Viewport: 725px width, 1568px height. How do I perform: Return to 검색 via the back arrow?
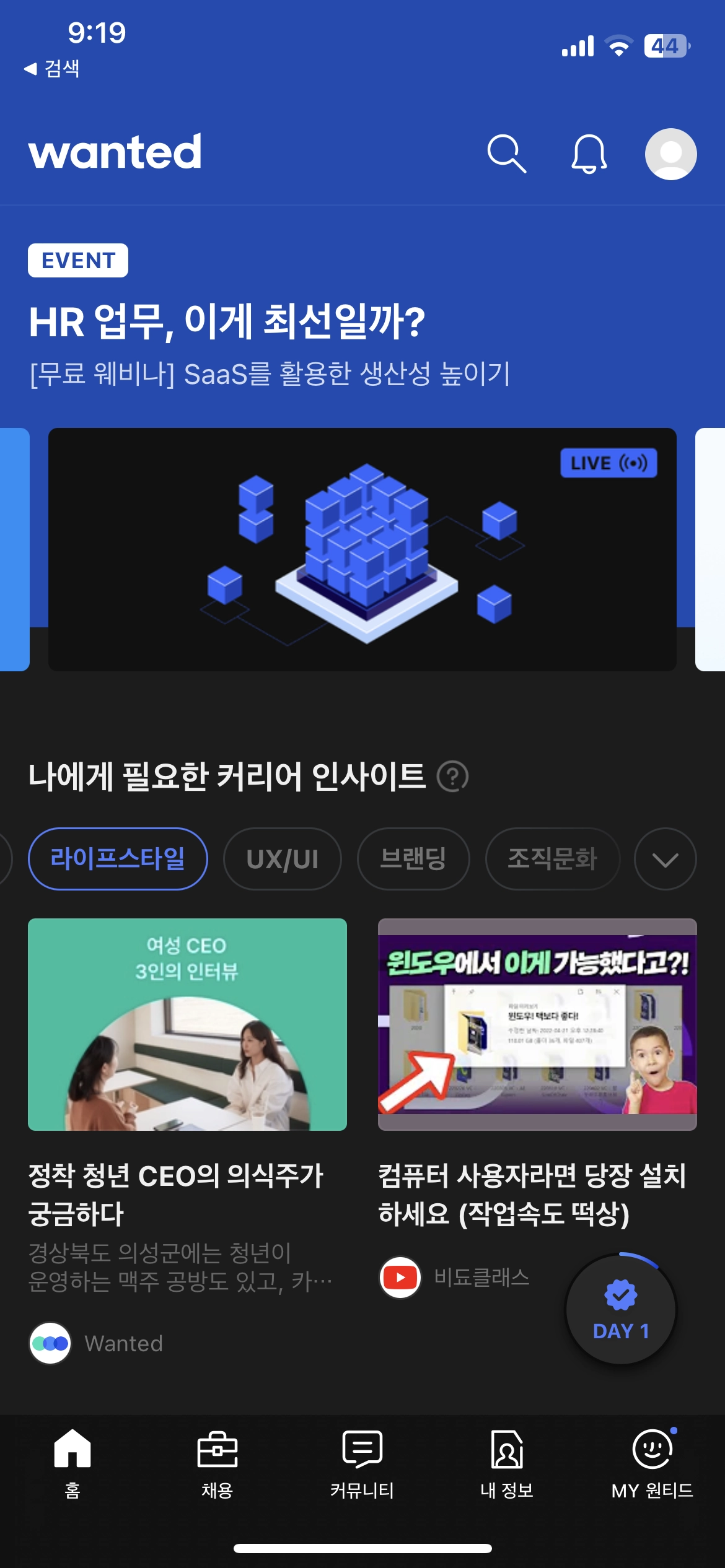(x=52, y=68)
